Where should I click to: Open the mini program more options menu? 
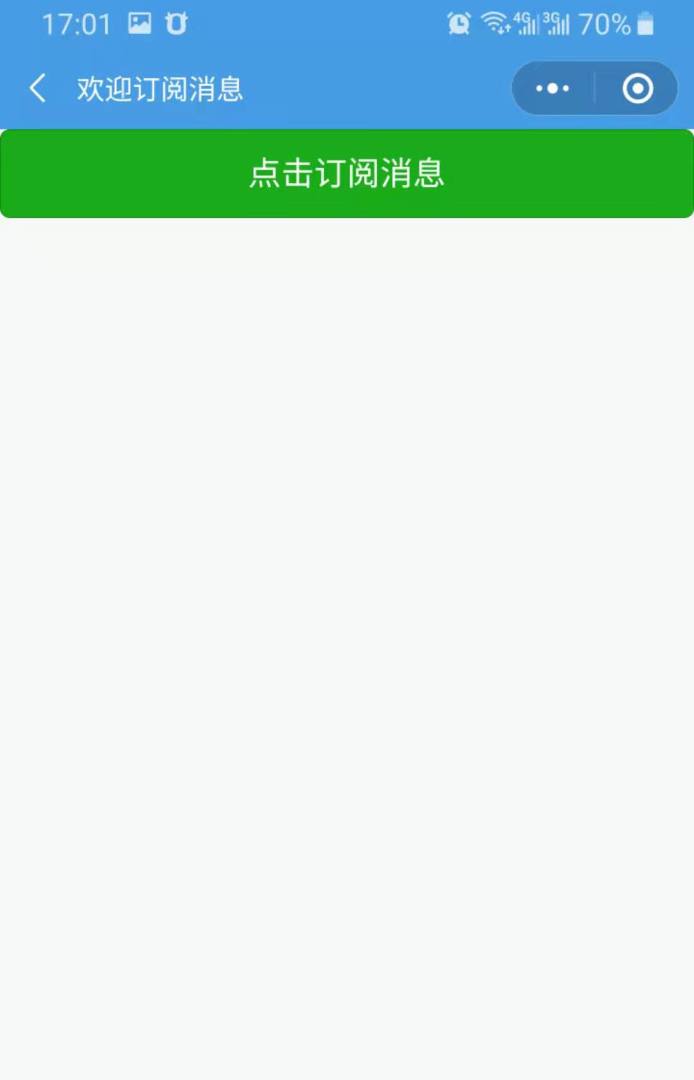point(552,89)
